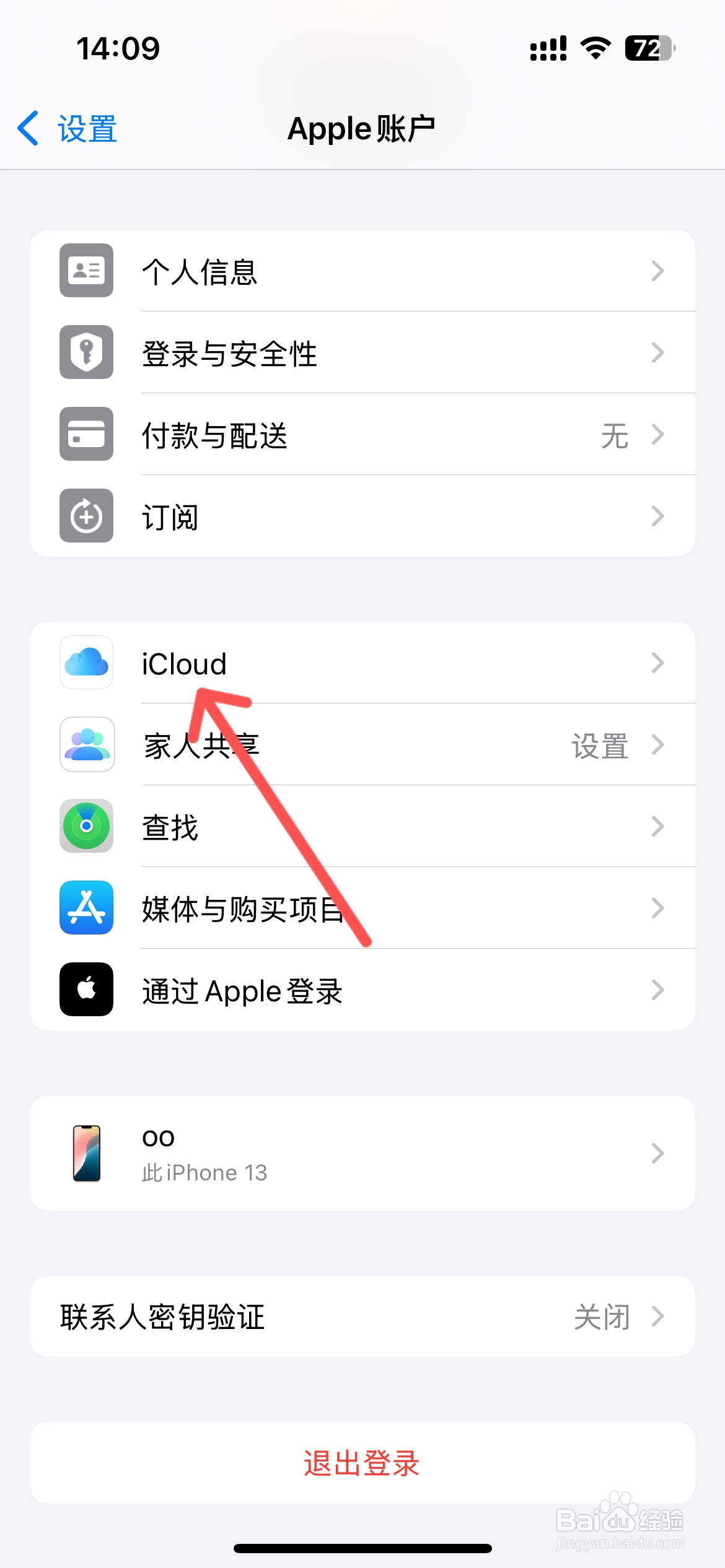Open the iPhone 13 device thumbnail
Image resolution: width=725 pixels, height=1568 pixels.
click(87, 1152)
